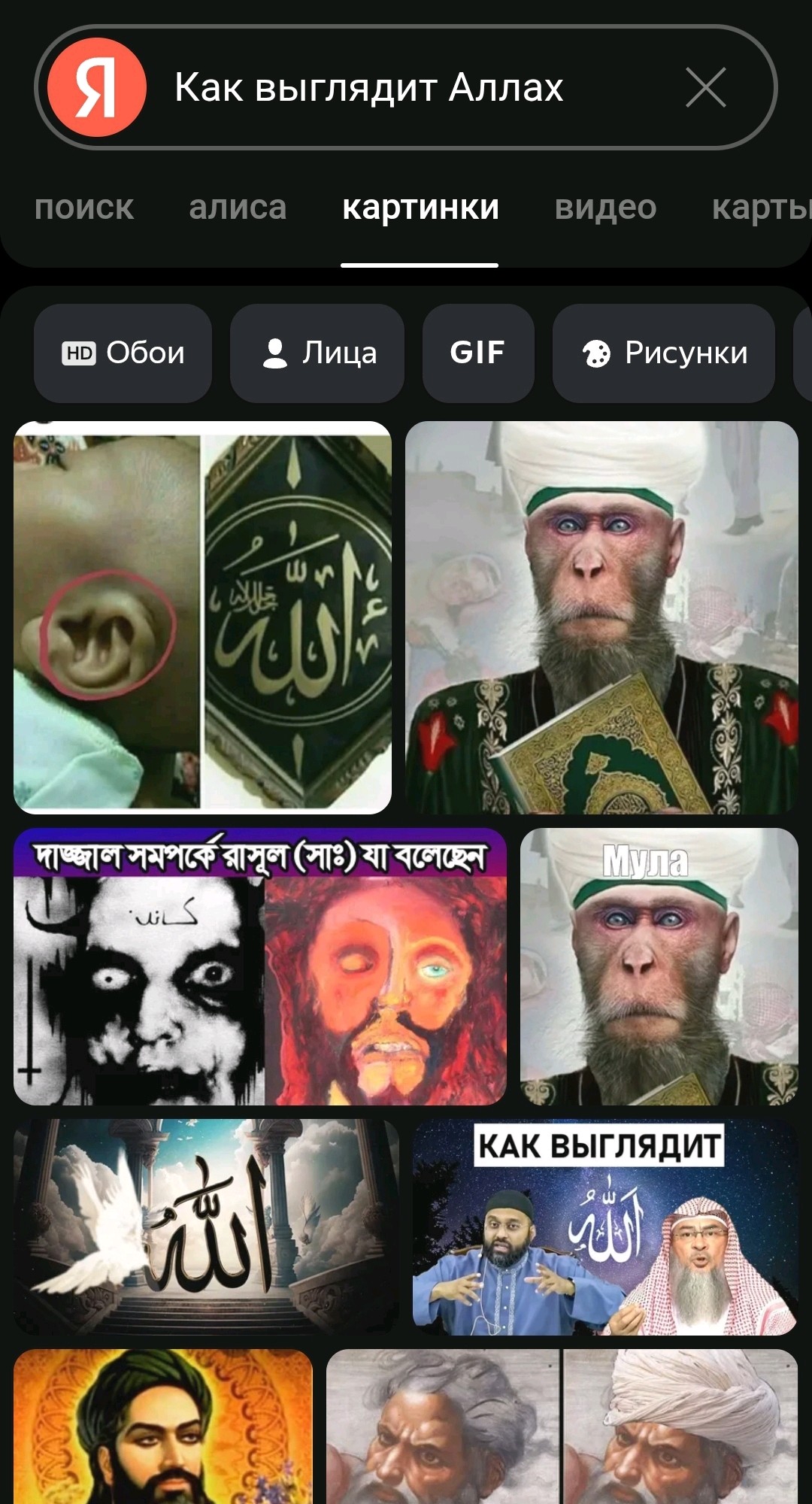
Task: Filter results by GIF
Action: (x=477, y=353)
